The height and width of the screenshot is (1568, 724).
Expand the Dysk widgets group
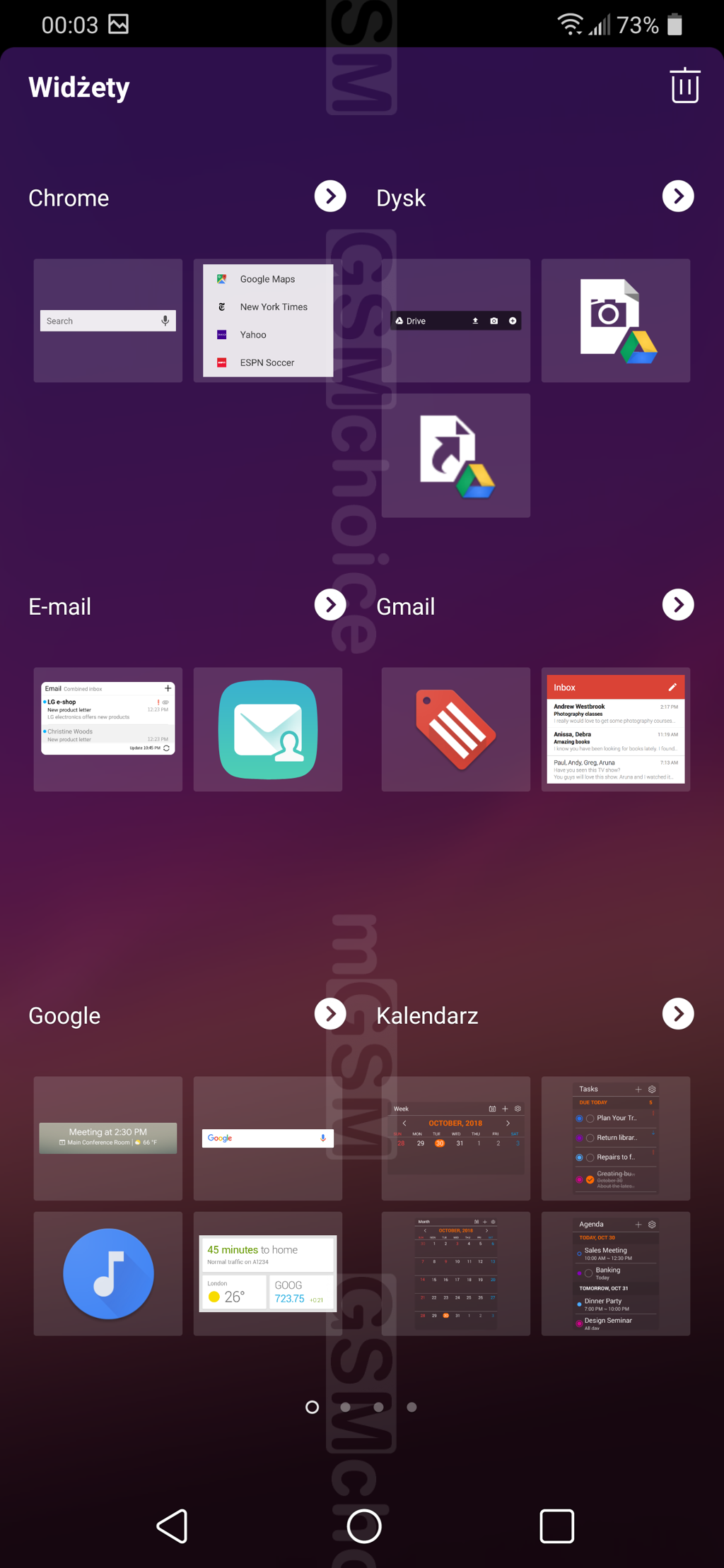678,196
